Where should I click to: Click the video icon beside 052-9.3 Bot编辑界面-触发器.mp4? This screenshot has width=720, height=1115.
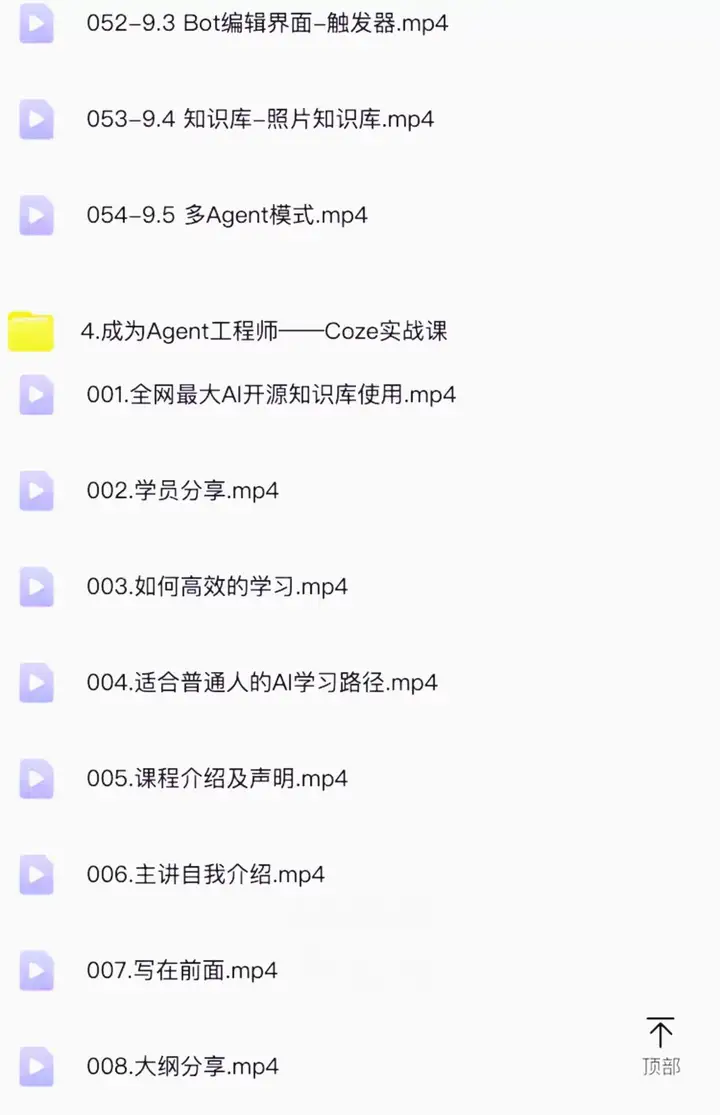pos(36,24)
